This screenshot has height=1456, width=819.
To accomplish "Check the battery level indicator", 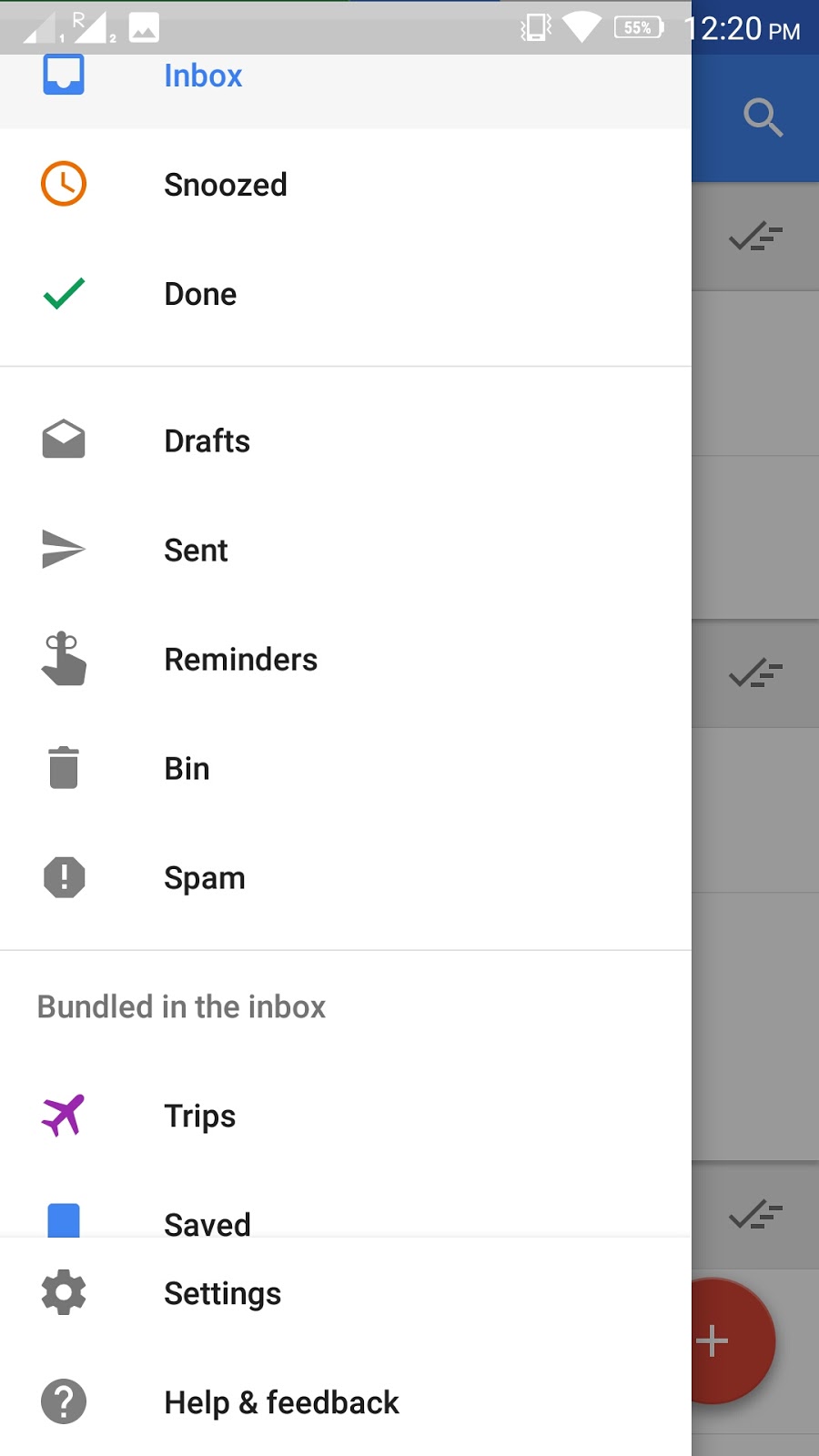I will point(638,28).
